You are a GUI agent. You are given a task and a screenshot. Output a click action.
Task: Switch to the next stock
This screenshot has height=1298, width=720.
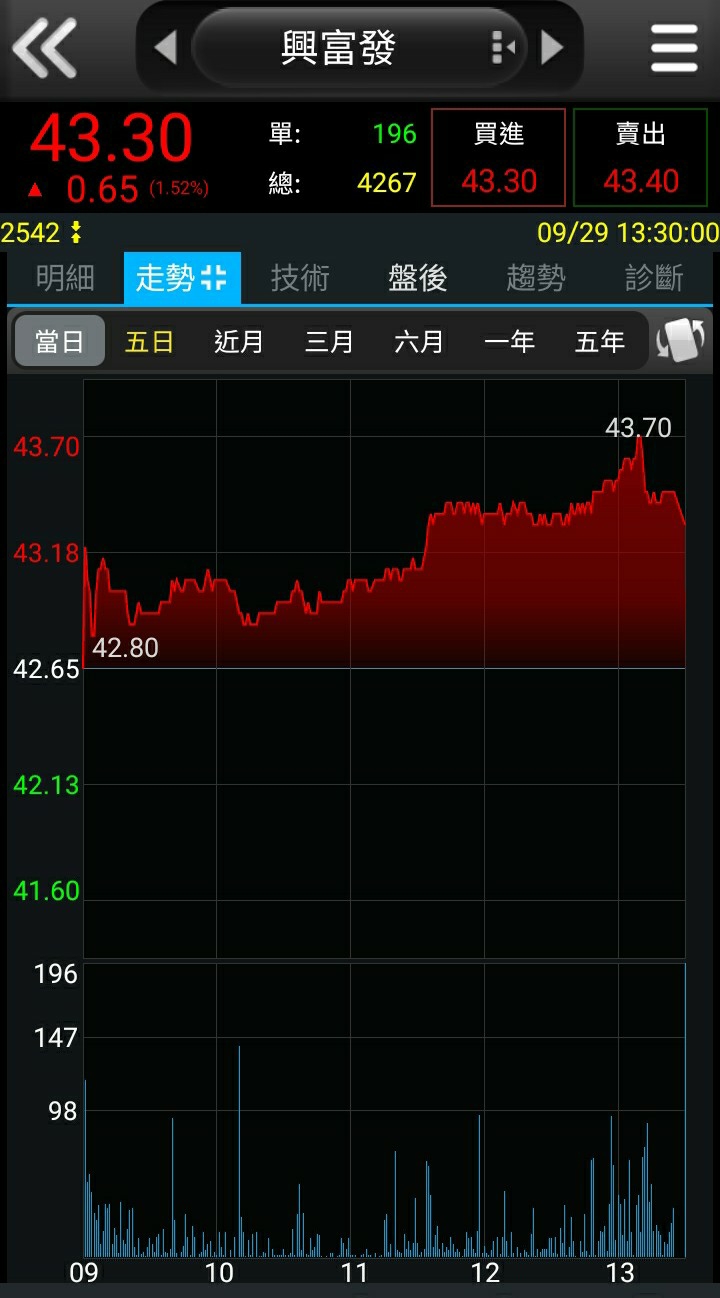[552, 47]
